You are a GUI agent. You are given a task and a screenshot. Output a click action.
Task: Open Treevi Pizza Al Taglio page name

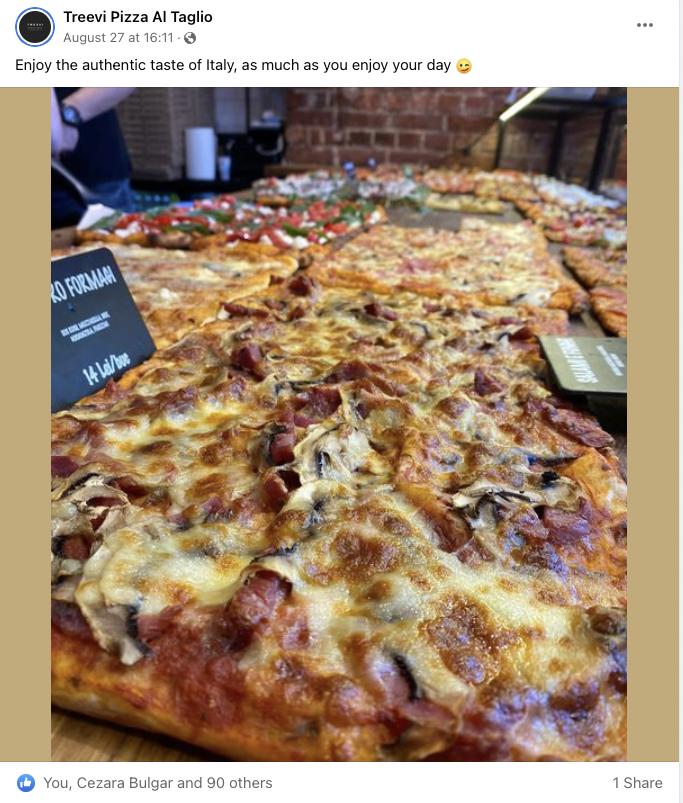coord(138,17)
